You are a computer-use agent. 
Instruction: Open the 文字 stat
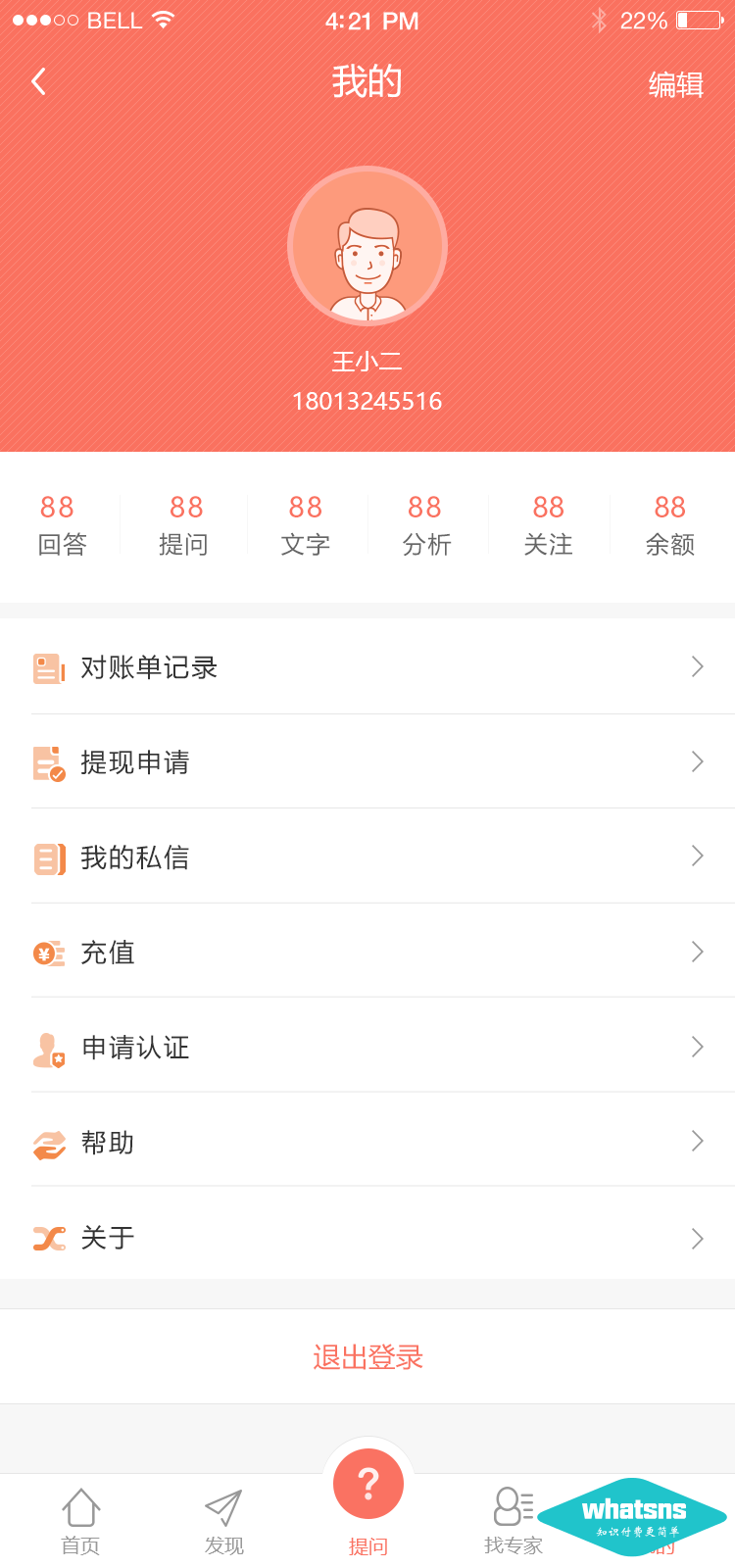click(305, 525)
